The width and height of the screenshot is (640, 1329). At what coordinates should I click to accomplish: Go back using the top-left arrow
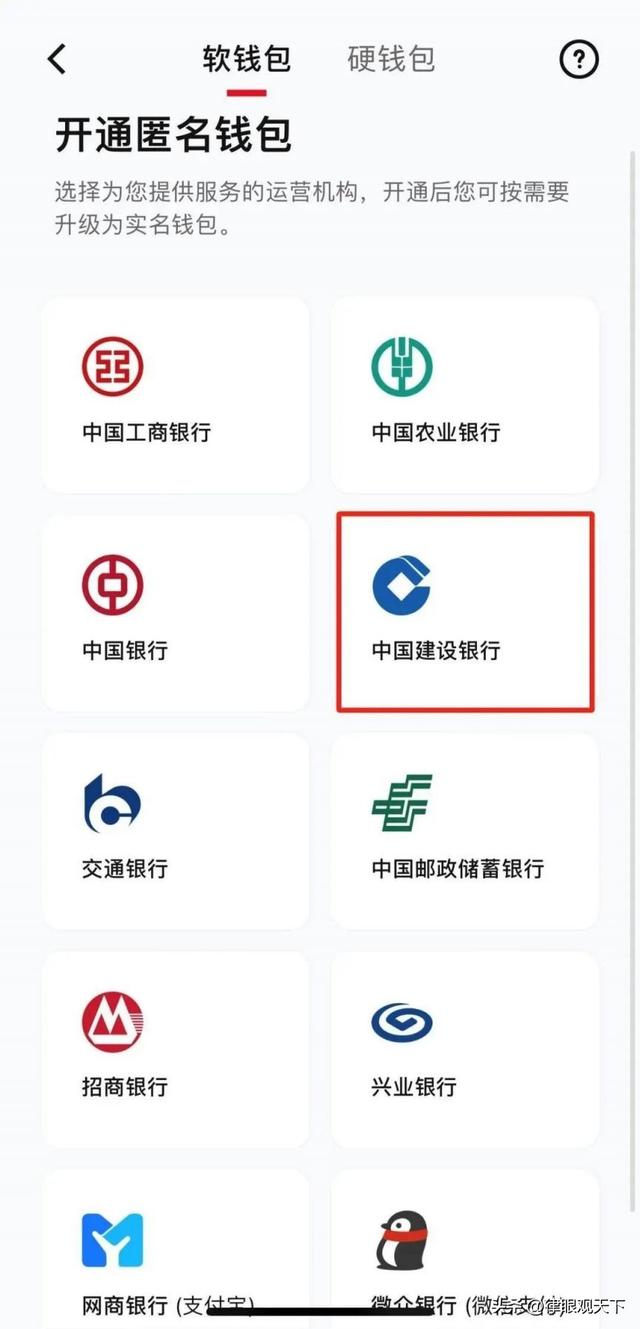(58, 60)
